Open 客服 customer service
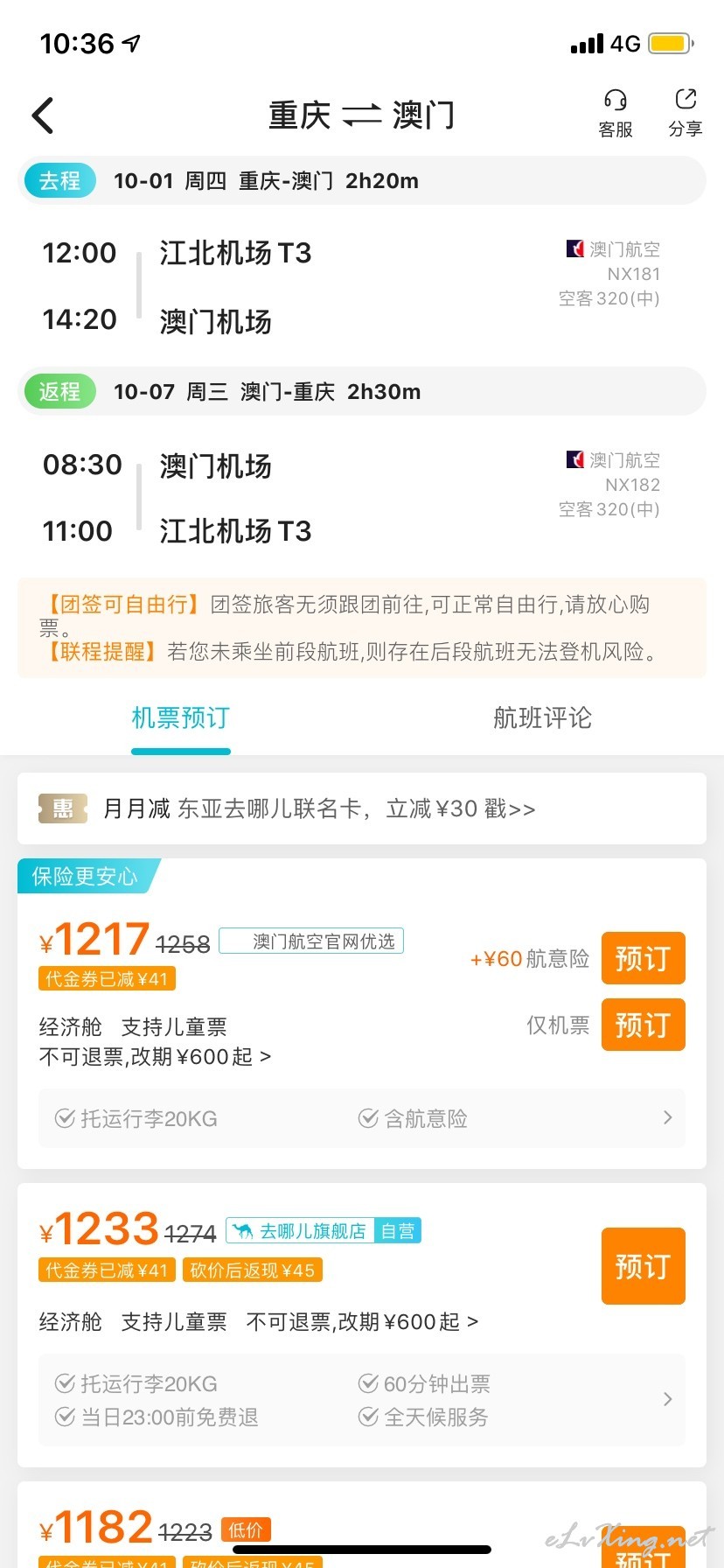 tap(616, 114)
